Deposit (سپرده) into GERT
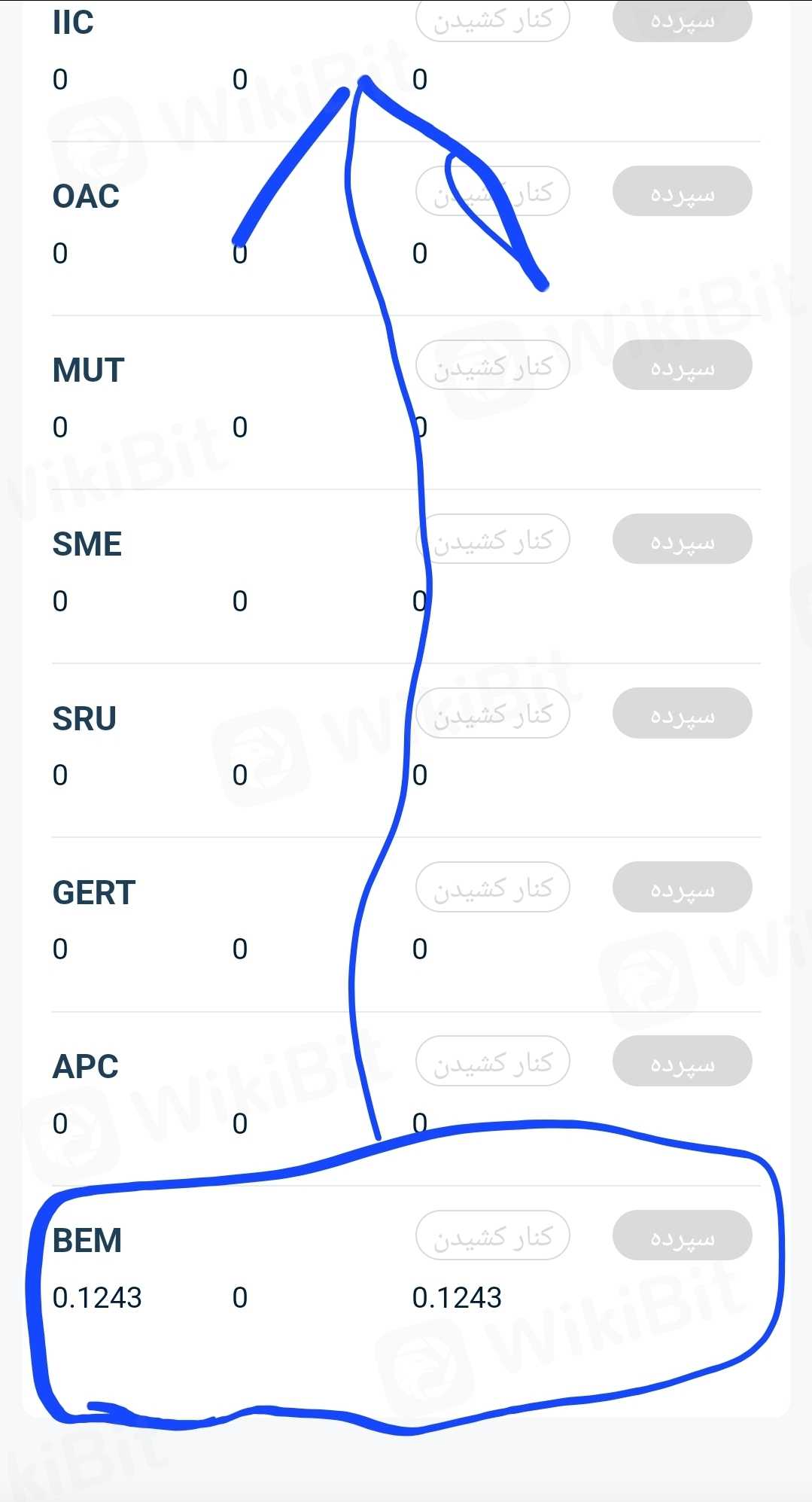 click(x=682, y=887)
